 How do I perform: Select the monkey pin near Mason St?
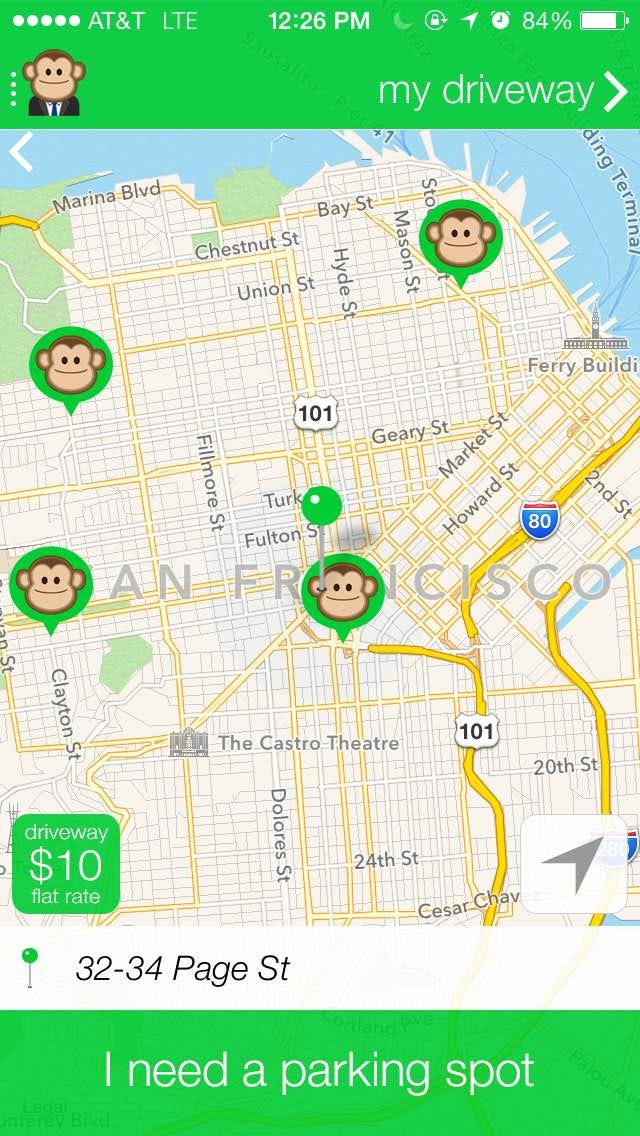460,238
